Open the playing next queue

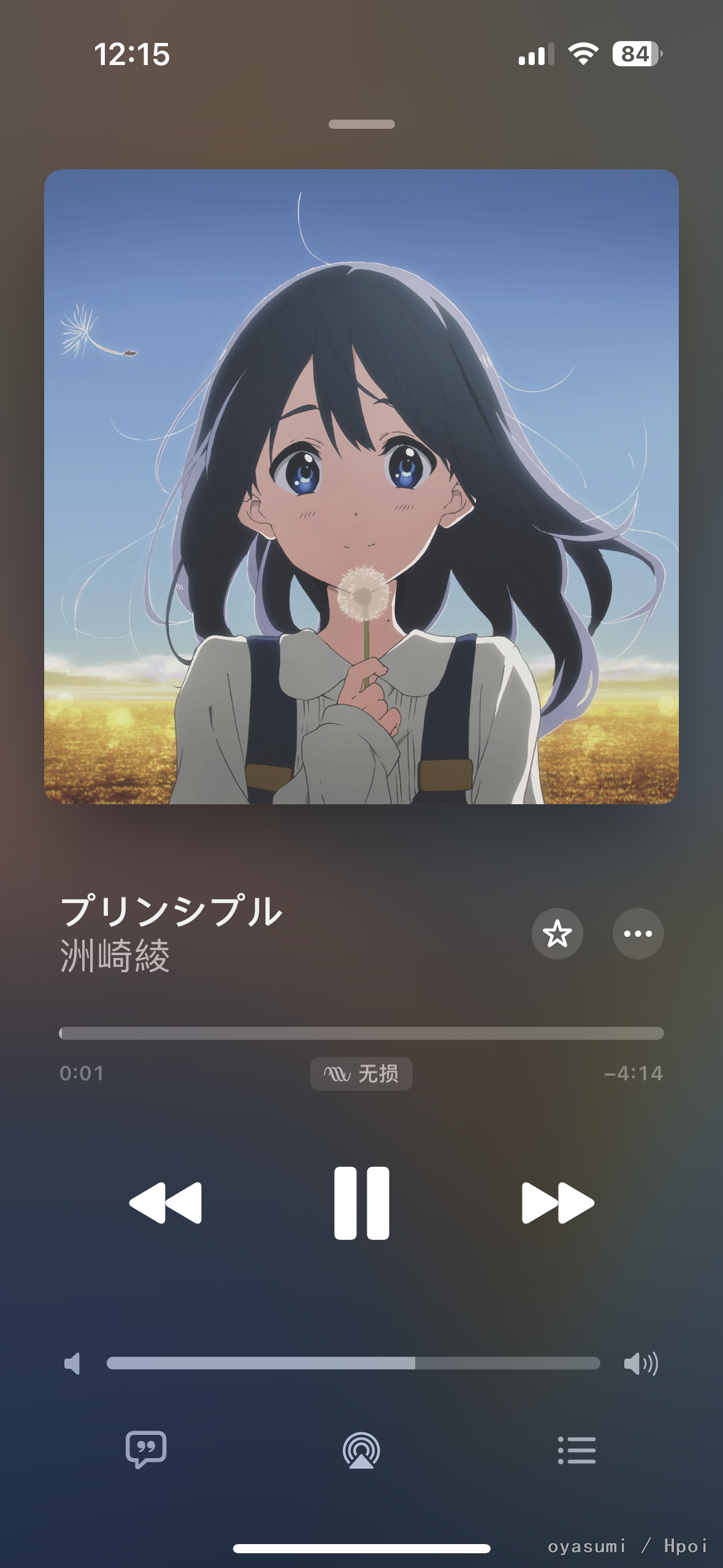click(x=576, y=1450)
